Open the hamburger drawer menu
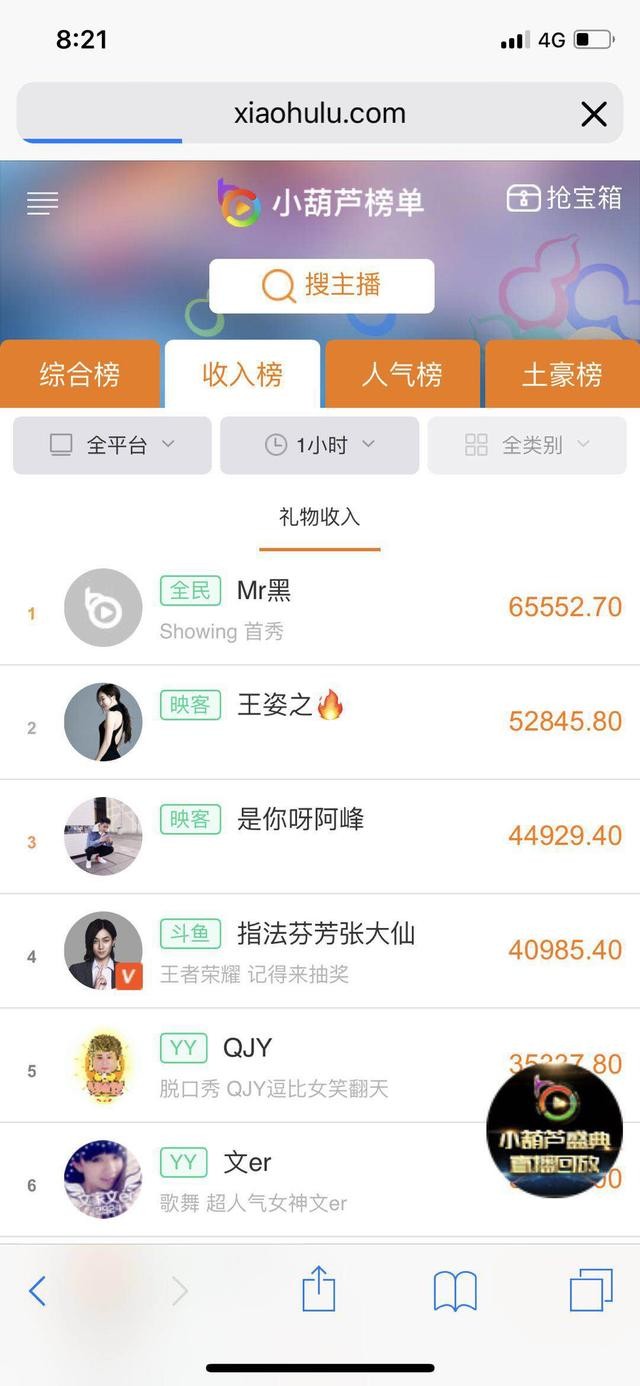Image resolution: width=640 pixels, height=1386 pixels. point(42,203)
